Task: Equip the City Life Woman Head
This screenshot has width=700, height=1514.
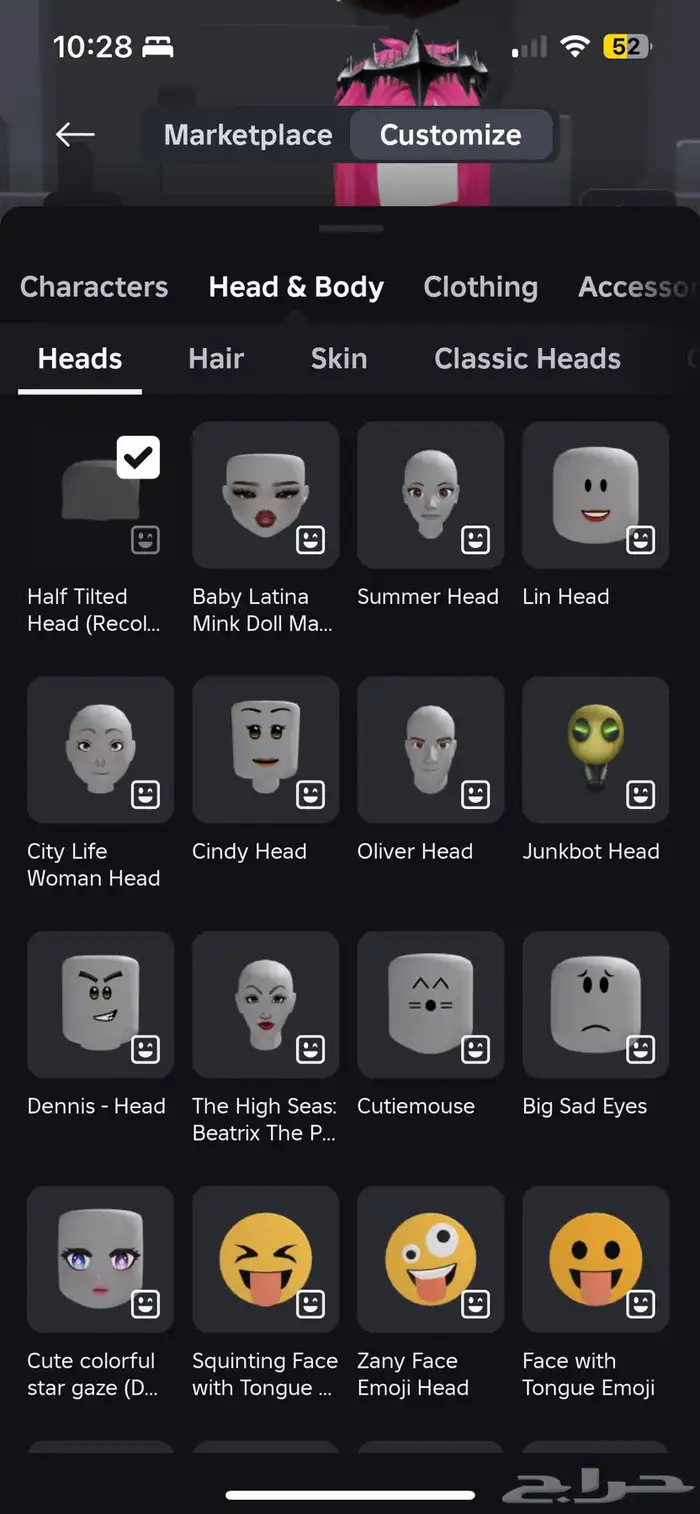Action: coord(100,750)
